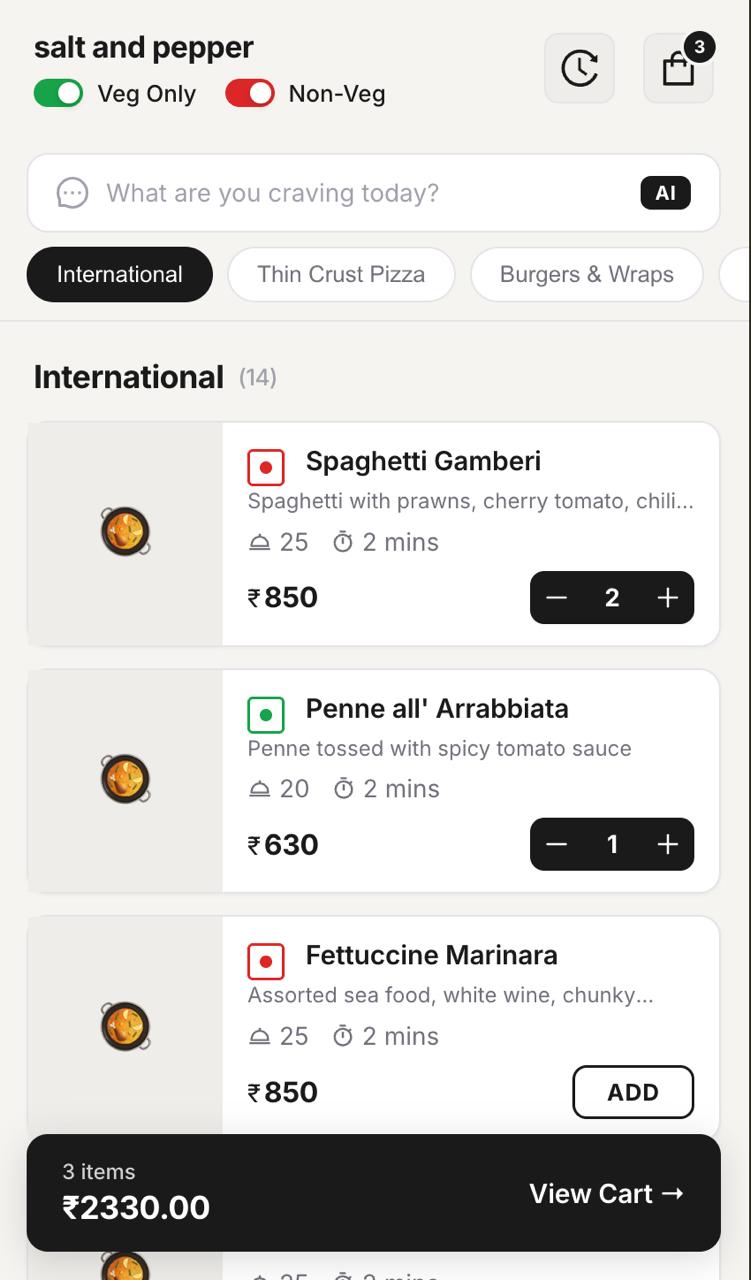Click the non-veg indicator on Spaghetti Gamberi
Viewport: 751px width, 1280px height.
(266, 466)
